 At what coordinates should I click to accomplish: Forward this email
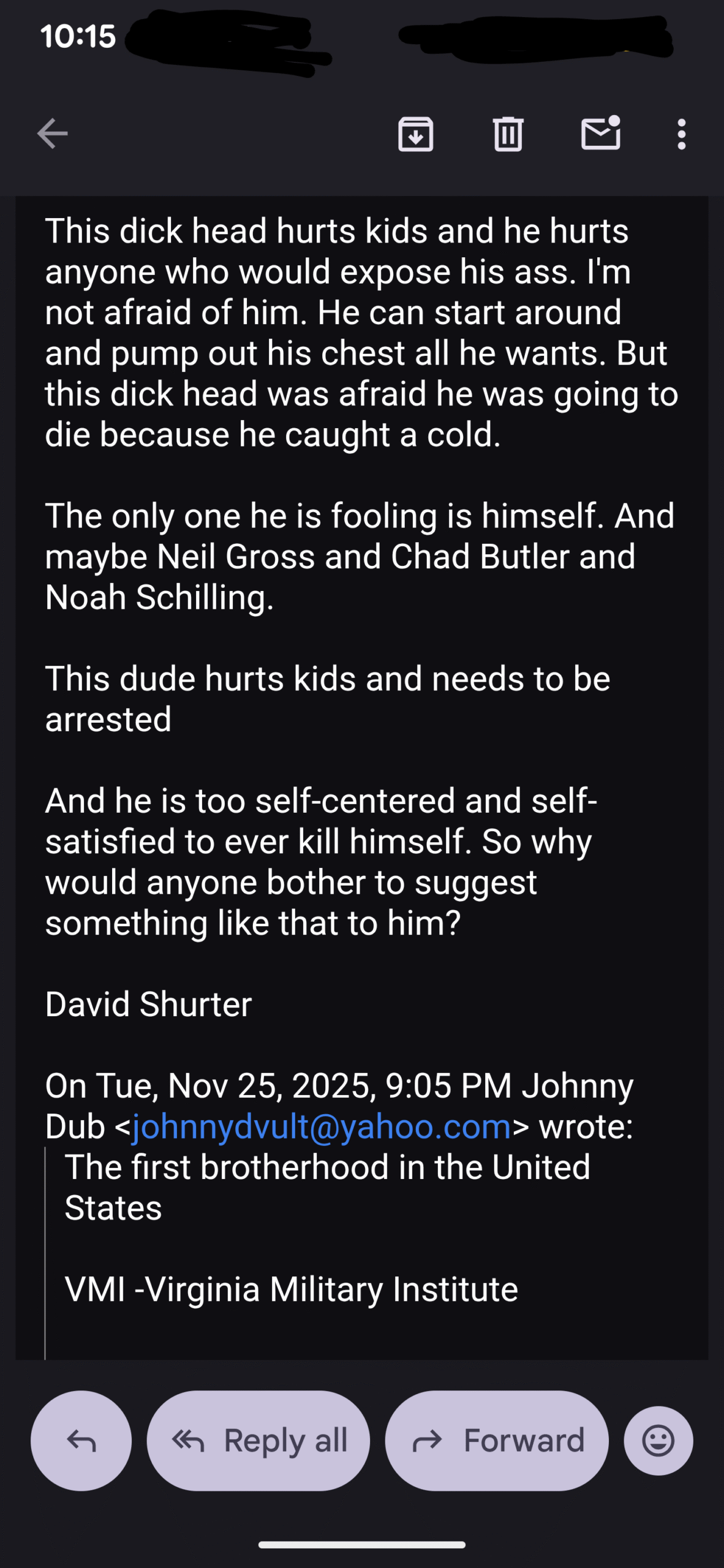coord(497,1441)
